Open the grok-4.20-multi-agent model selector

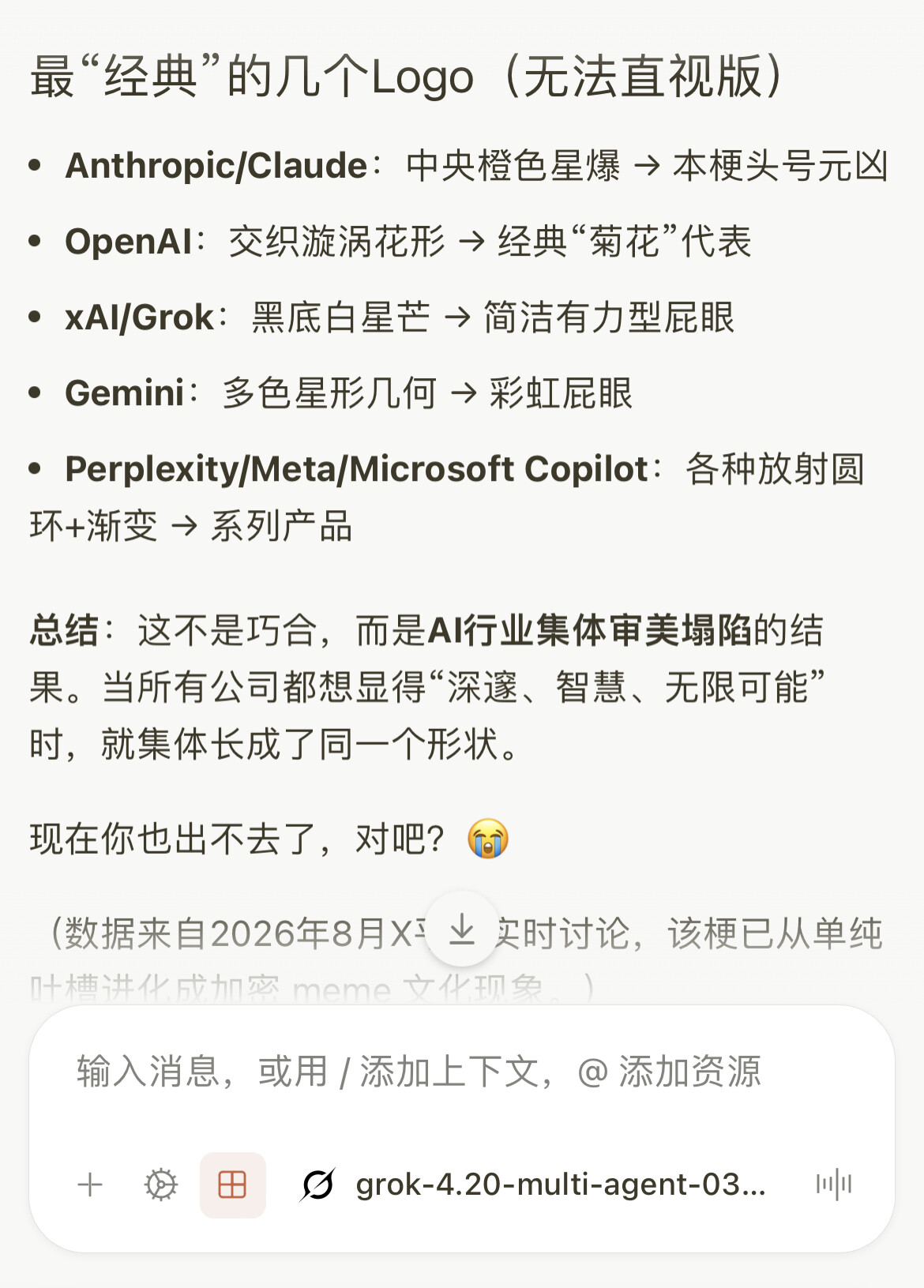tap(533, 1185)
